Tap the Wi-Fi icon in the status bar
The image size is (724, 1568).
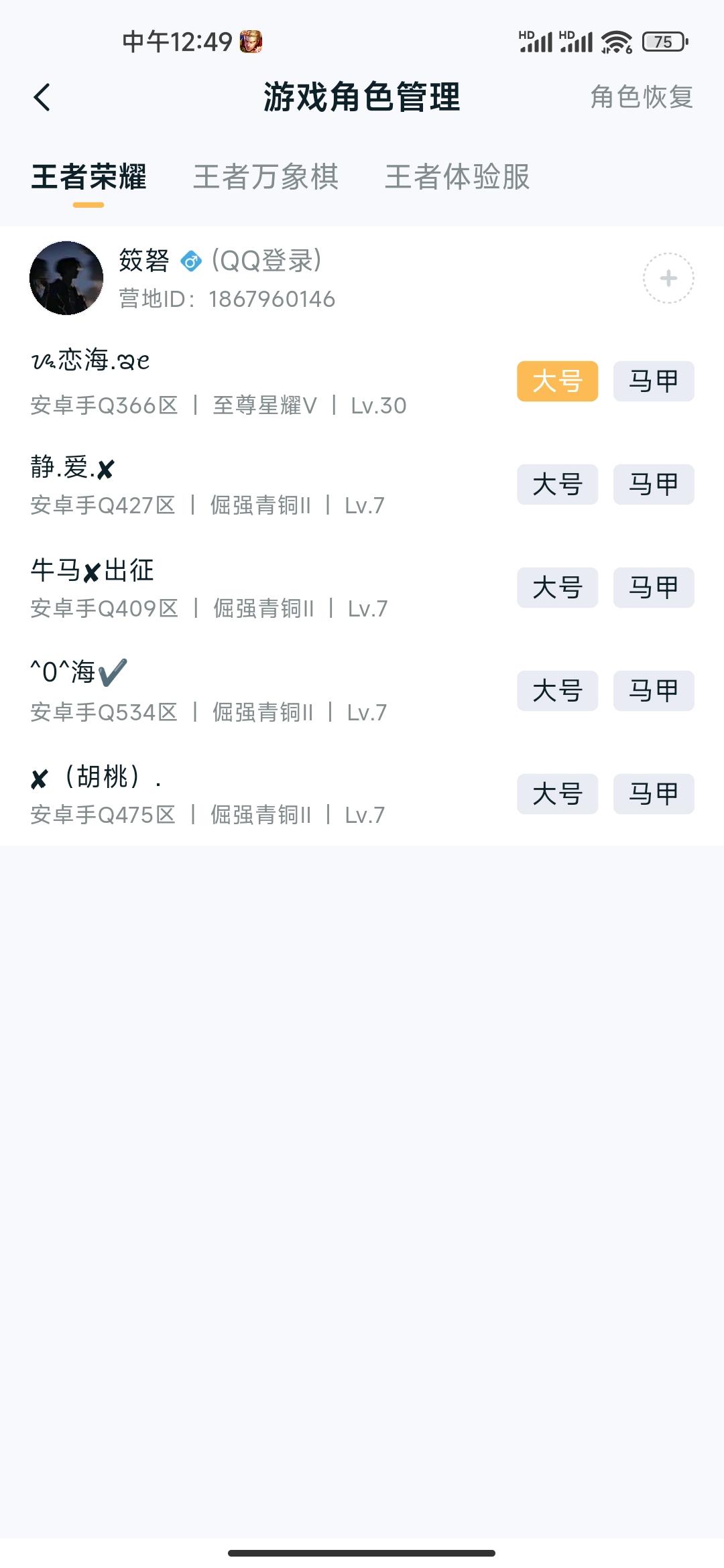615,42
